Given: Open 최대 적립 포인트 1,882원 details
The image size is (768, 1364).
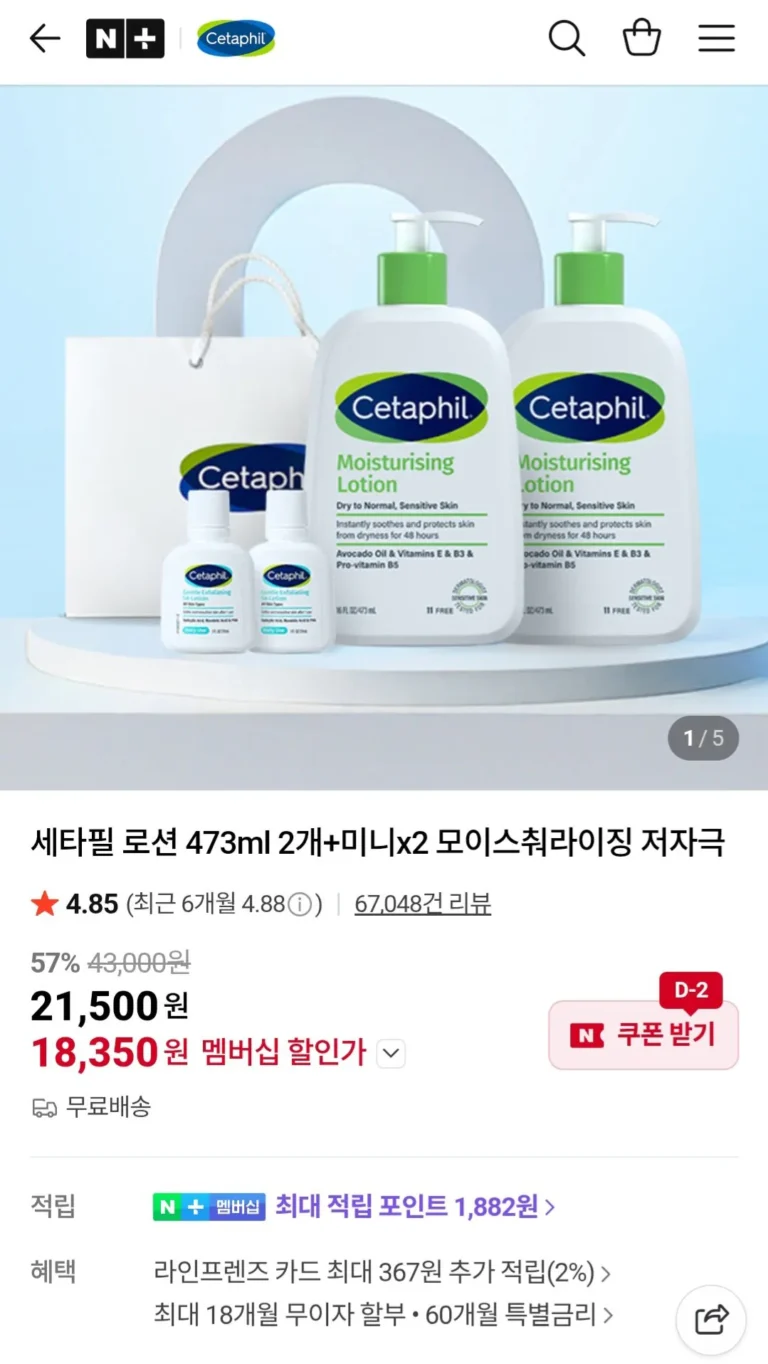Looking at the screenshot, I should (414, 1206).
